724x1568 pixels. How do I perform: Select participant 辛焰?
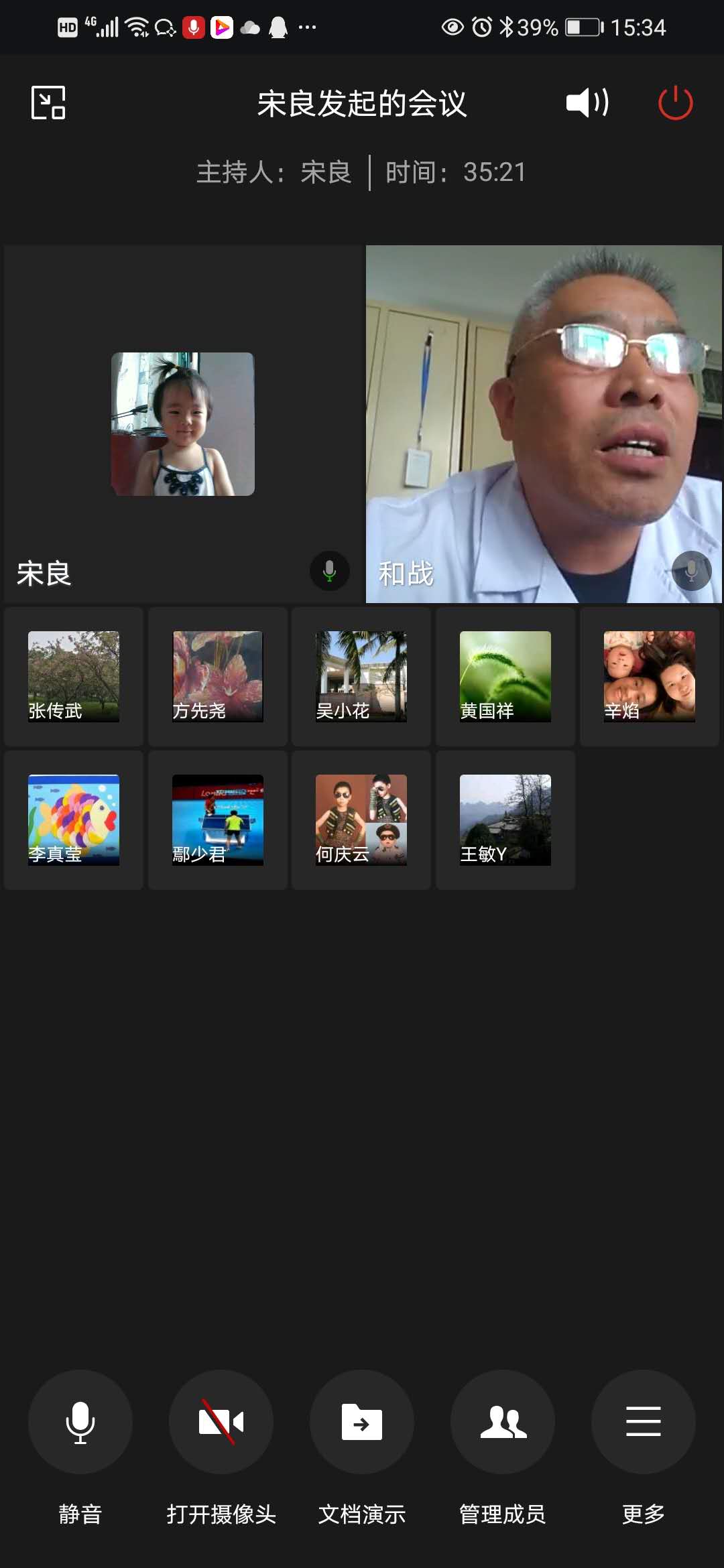(x=649, y=677)
